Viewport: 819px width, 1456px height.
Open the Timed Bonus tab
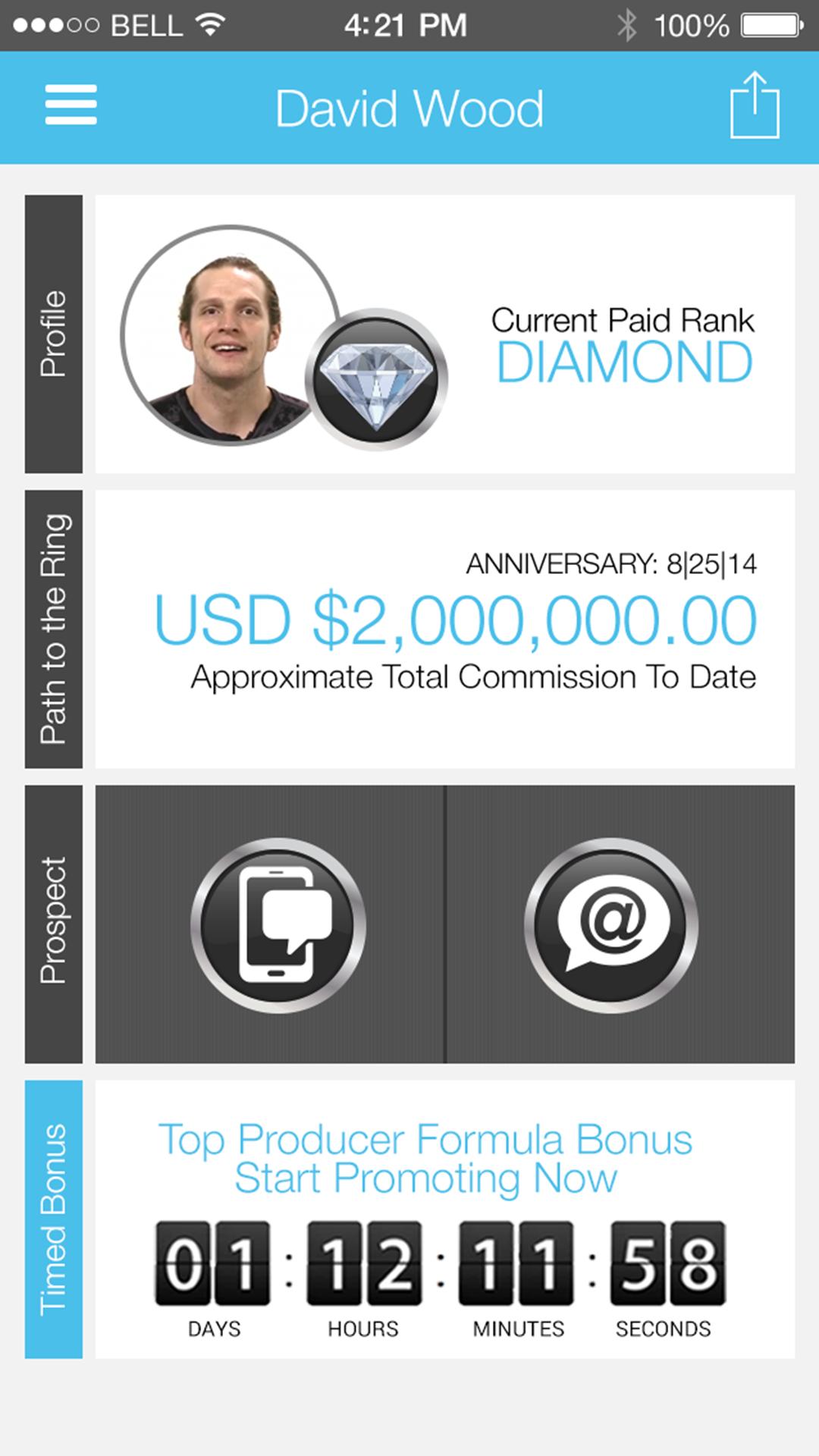click(54, 1219)
